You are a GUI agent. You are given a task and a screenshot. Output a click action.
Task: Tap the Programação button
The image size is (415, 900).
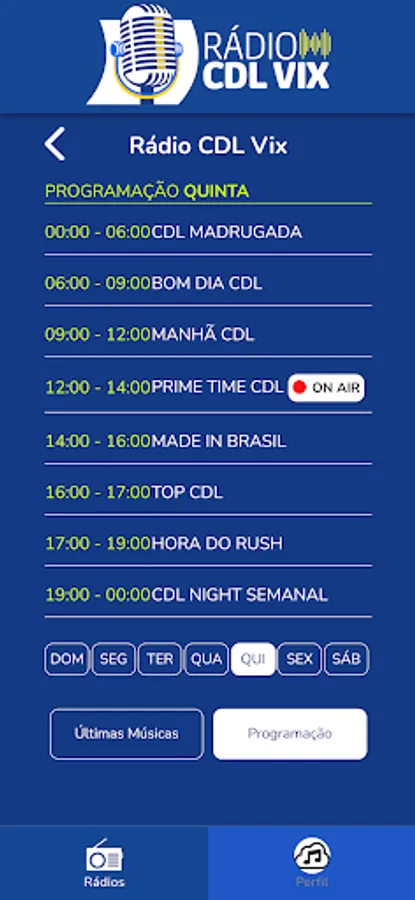tap(290, 734)
